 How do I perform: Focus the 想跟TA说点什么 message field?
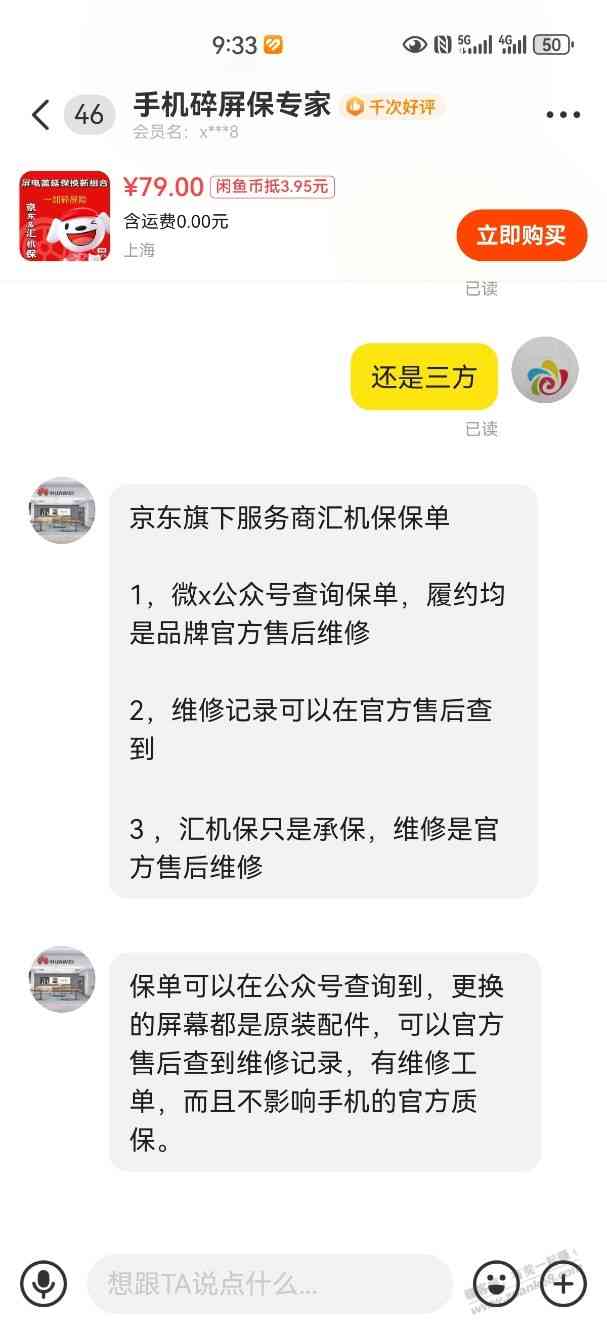[268, 1283]
